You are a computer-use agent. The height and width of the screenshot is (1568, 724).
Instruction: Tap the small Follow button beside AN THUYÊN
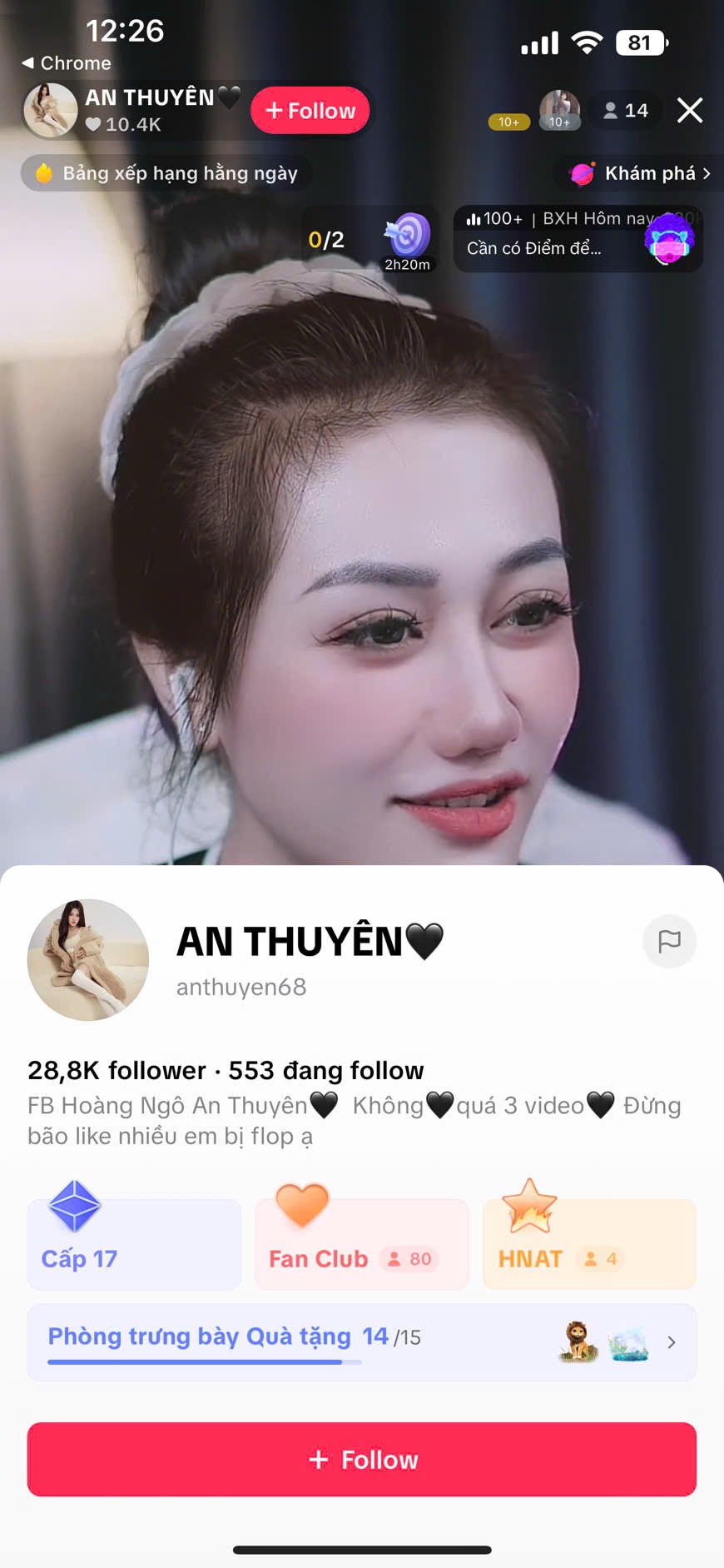pyautogui.click(x=310, y=111)
